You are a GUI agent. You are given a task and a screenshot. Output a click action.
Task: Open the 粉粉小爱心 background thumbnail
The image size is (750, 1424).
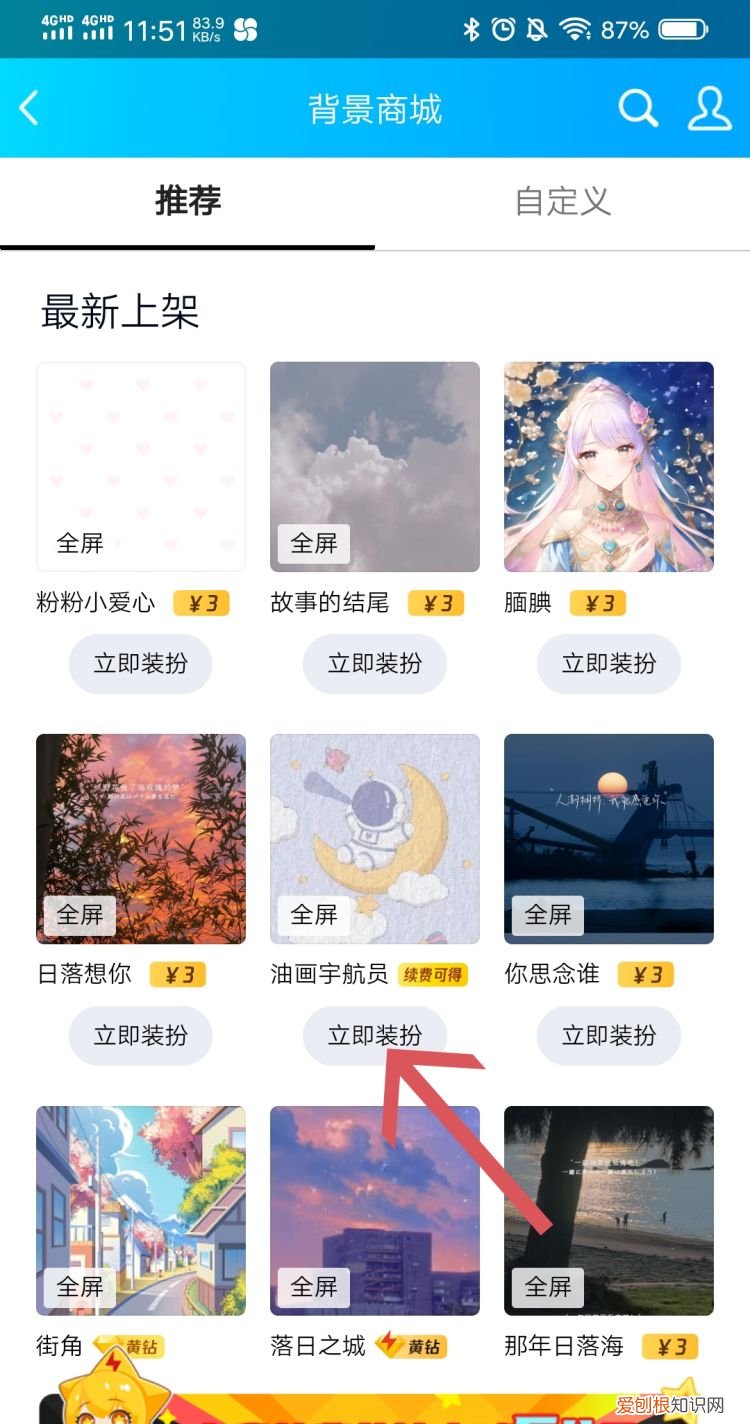point(140,465)
